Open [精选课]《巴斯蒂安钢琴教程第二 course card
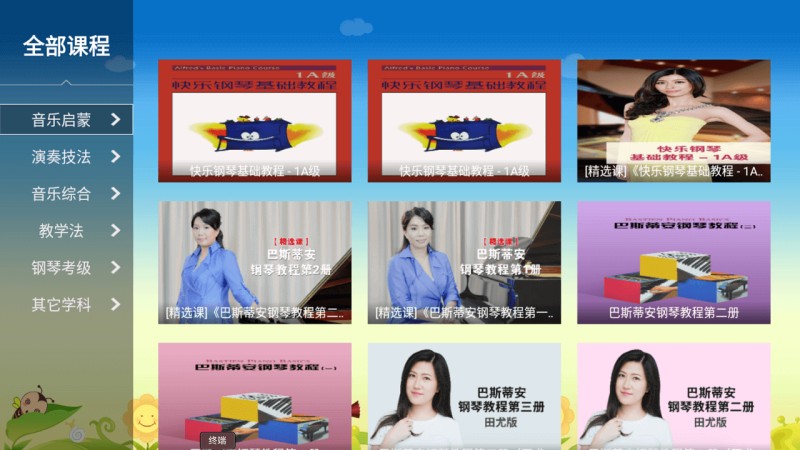The image size is (800, 450). coord(254,262)
